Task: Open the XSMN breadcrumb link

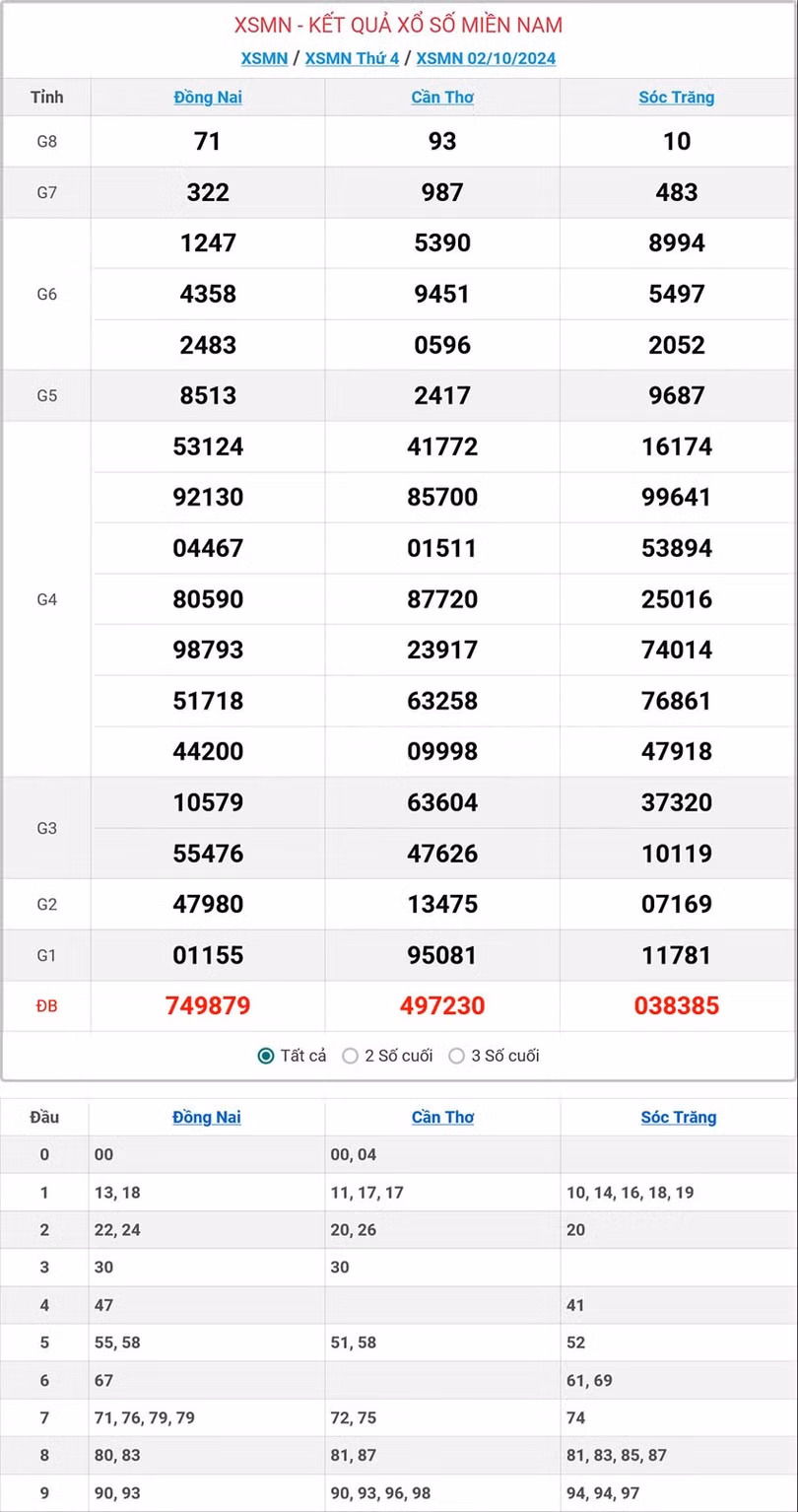Action: click(x=264, y=58)
